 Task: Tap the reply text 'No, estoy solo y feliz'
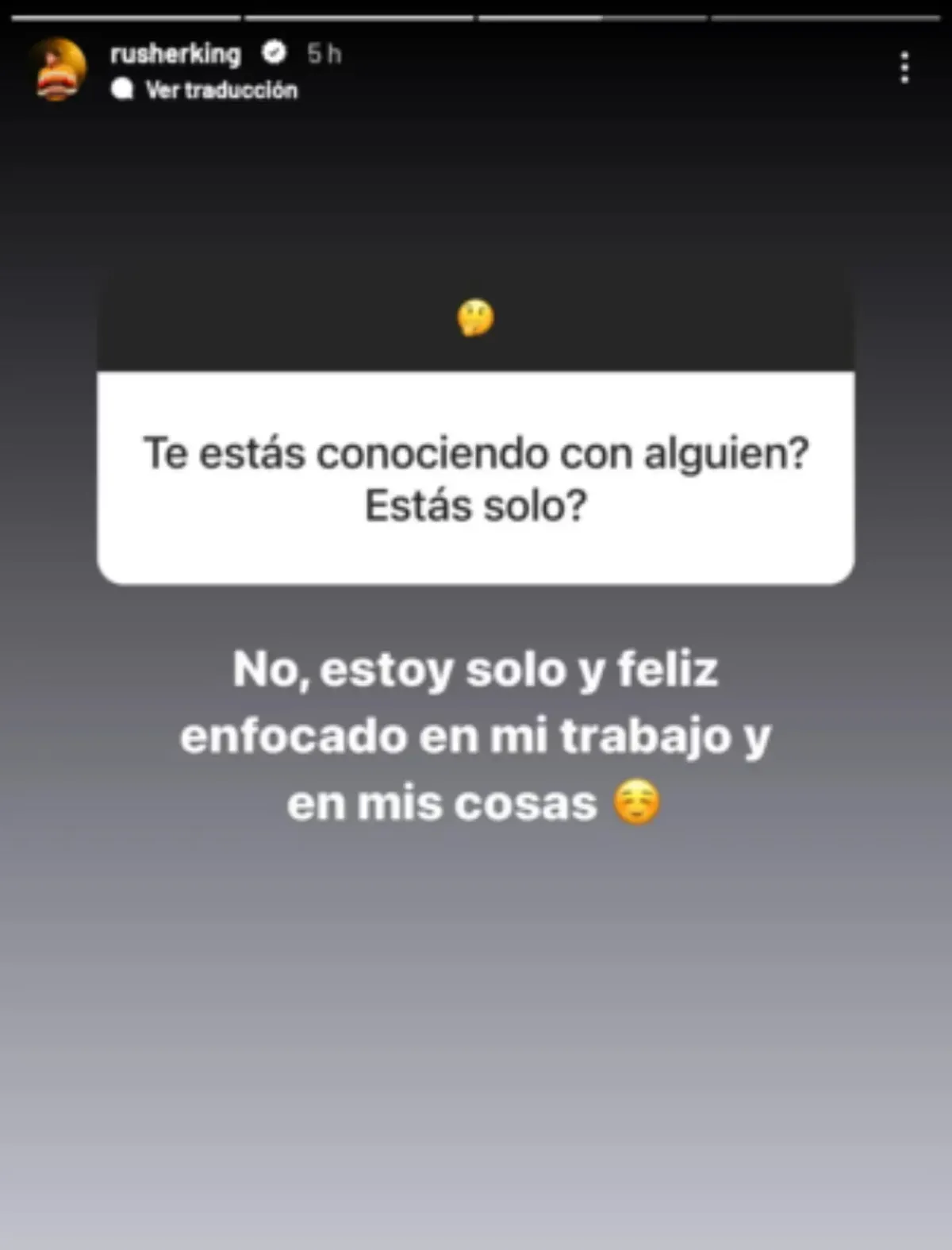coord(476,669)
